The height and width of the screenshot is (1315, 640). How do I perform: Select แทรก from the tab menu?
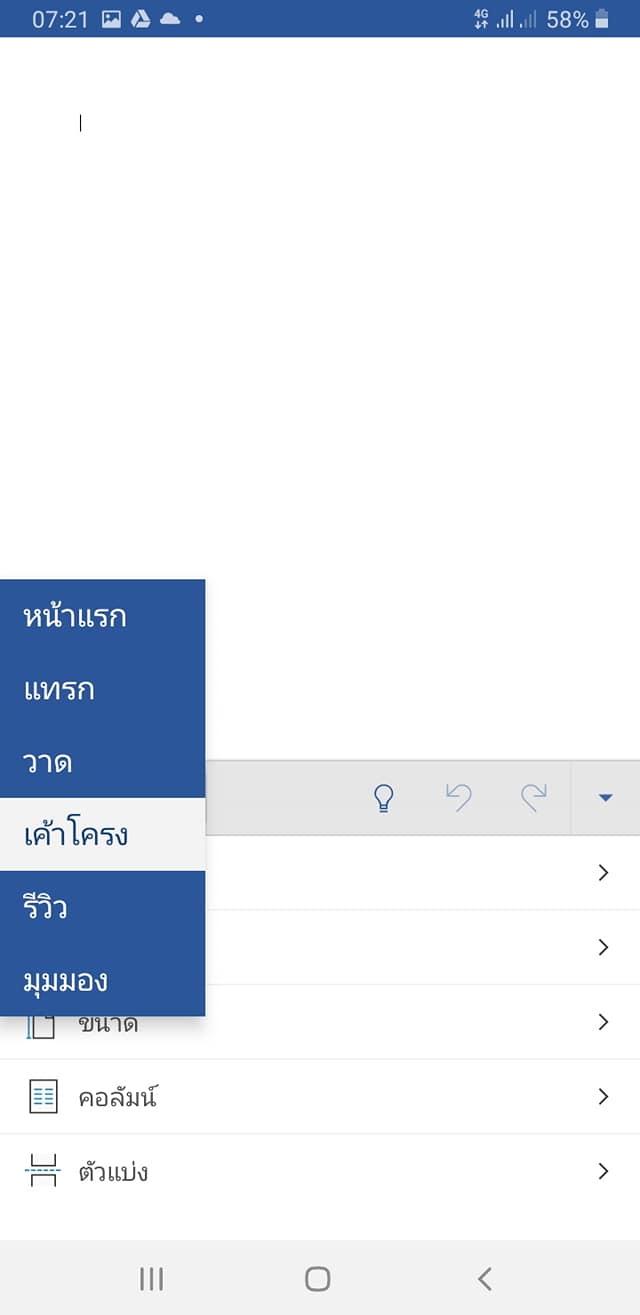coord(60,690)
